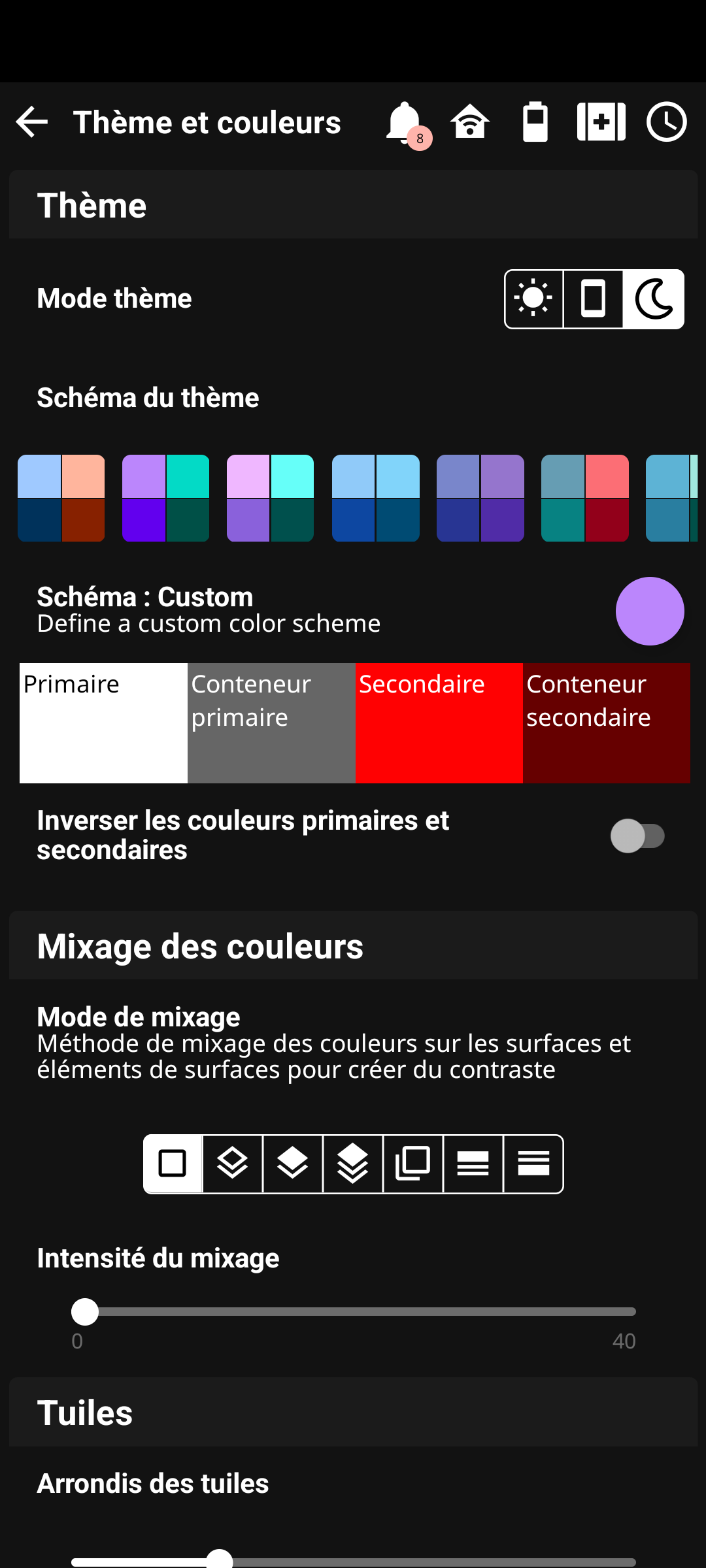The width and height of the screenshot is (706, 1568).
Task: Toggle Inverser les couleurs primaires et secondaires
Action: click(638, 836)
